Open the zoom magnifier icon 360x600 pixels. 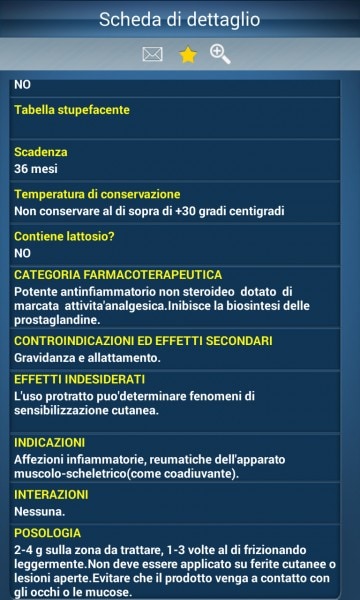pos(220,54)
